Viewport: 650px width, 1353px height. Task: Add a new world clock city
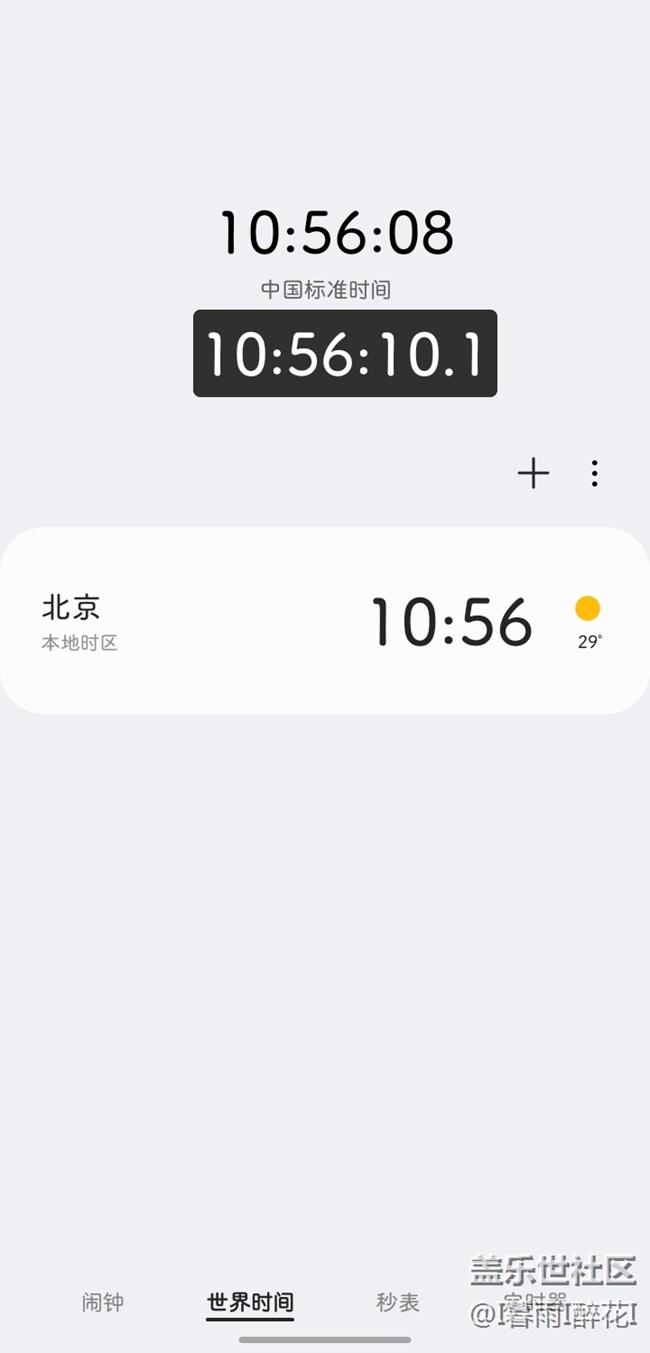[533, 473]
